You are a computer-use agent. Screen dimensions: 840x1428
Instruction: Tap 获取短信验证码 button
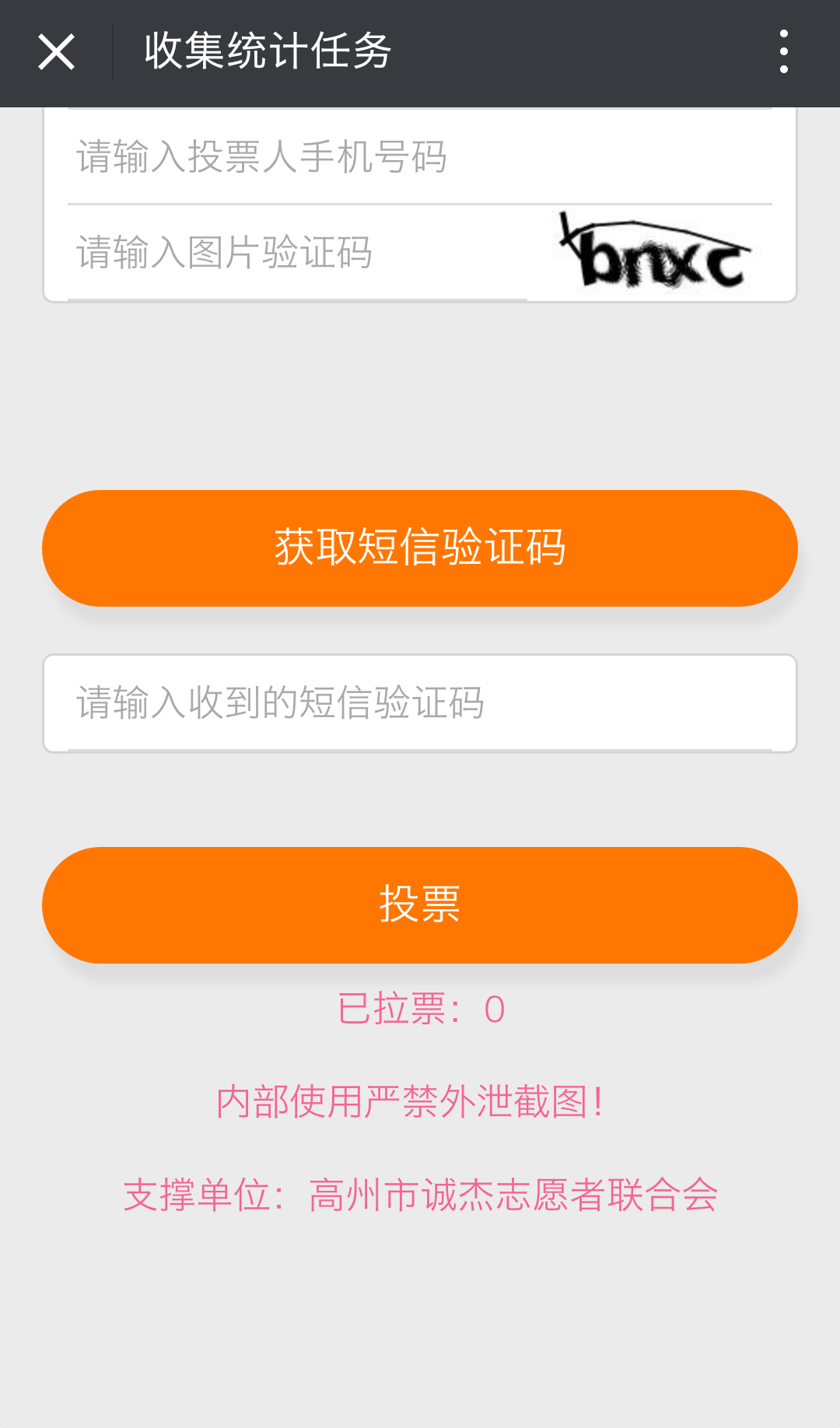pos(420,548)
